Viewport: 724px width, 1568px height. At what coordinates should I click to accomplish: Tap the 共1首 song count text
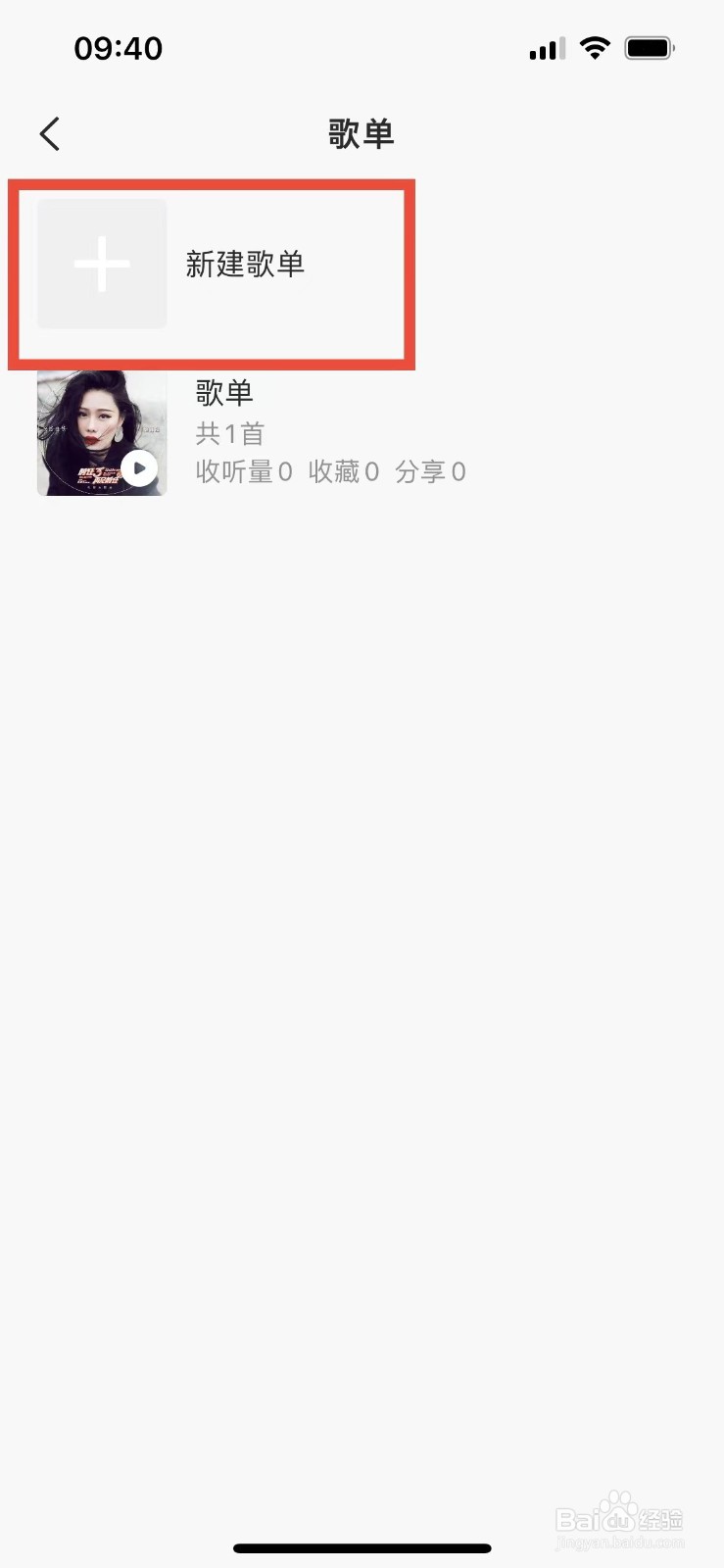tap(228, 432)
